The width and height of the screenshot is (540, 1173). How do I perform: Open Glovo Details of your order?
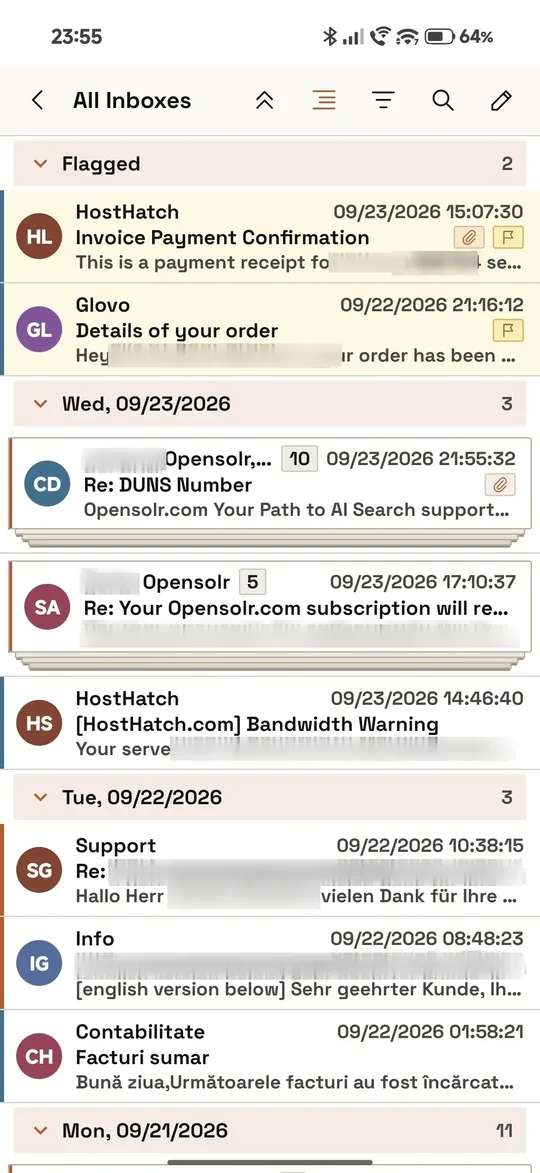[270, 330]
